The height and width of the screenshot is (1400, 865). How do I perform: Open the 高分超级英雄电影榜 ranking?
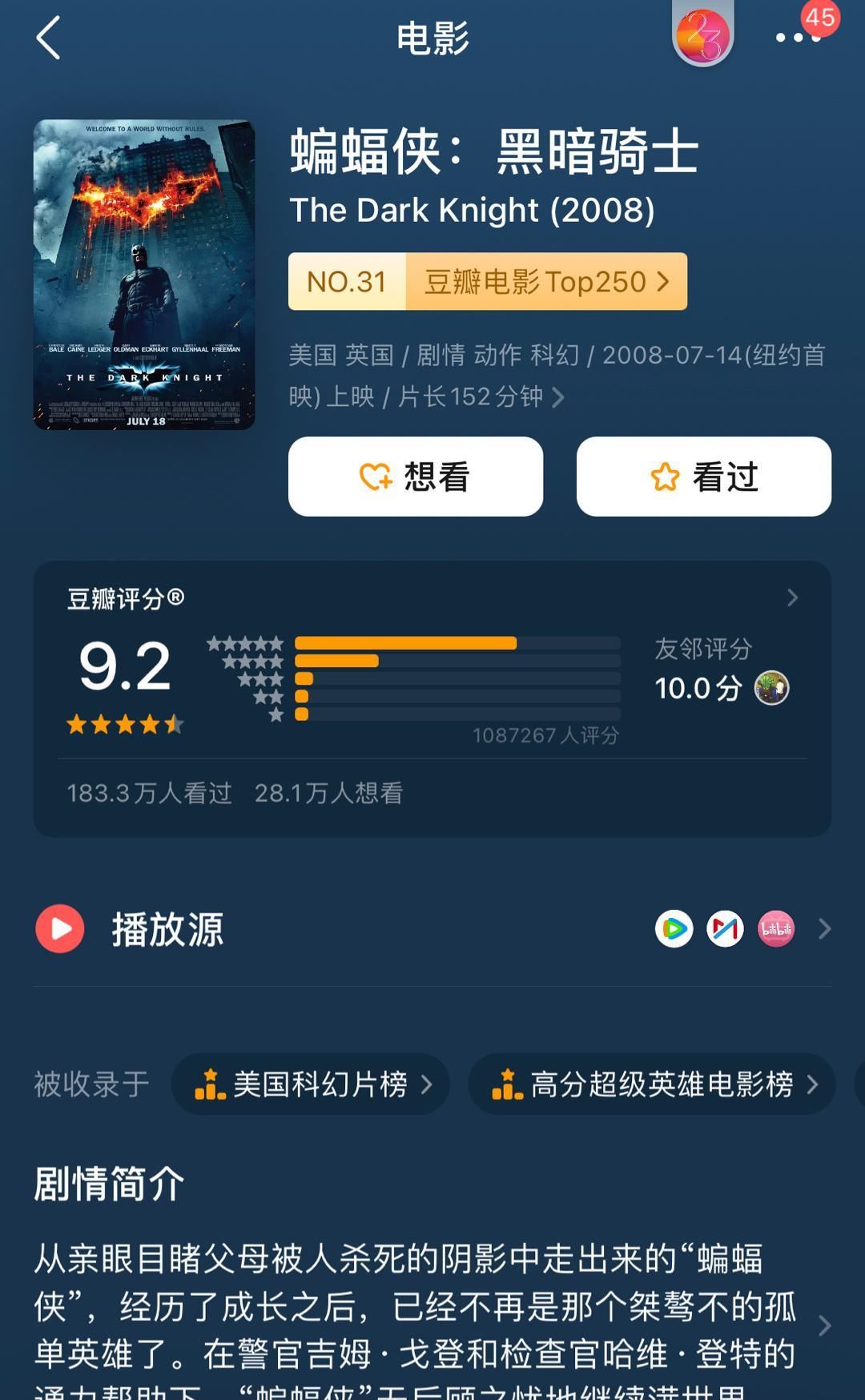[650, 1084]
